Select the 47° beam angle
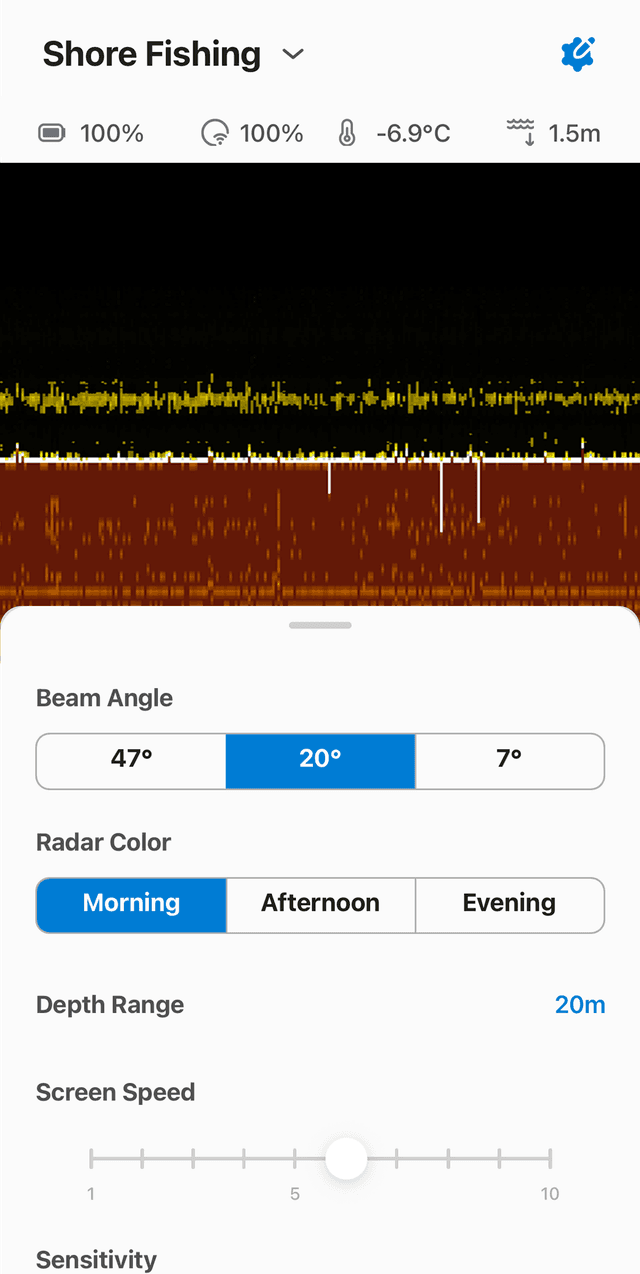The image size is (640, 1274). click(131, 760)
